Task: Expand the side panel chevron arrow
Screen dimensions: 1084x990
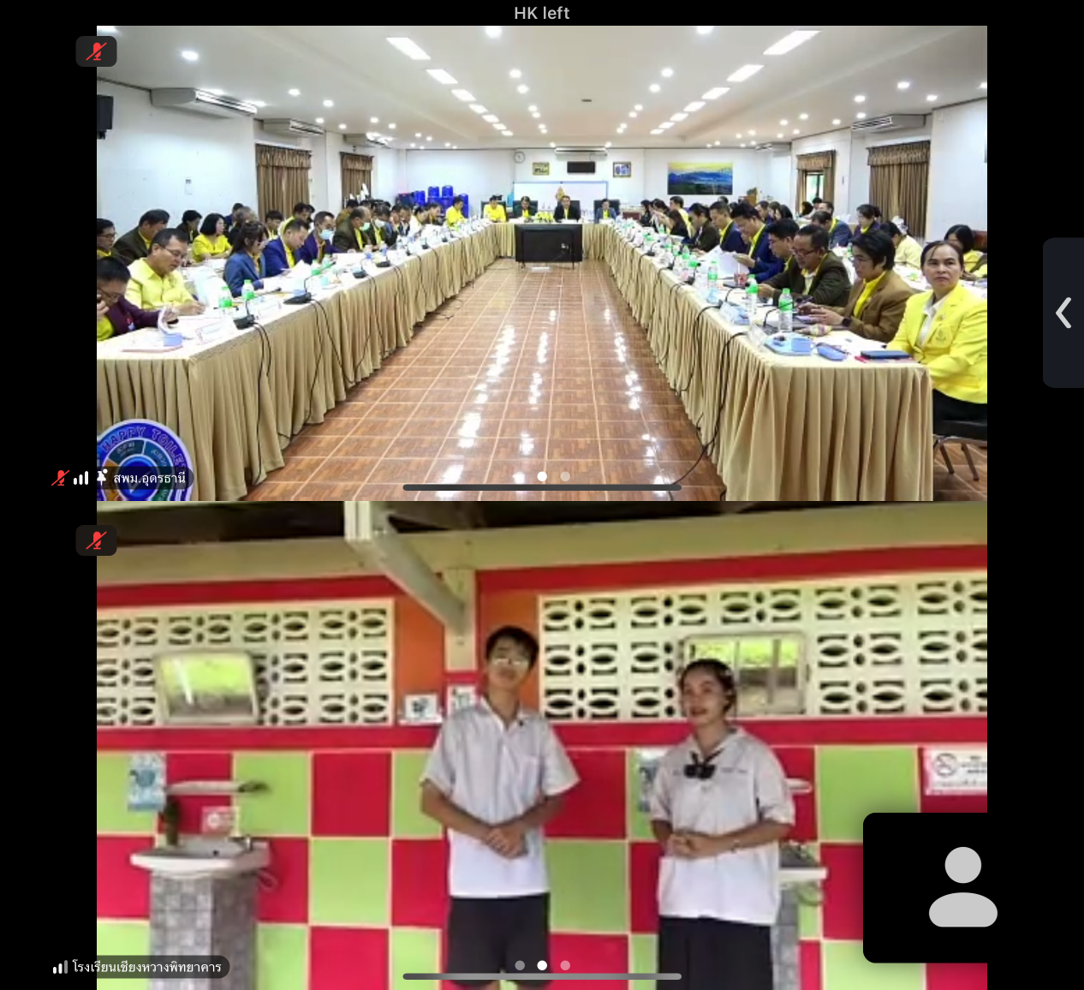Action: (1063, 313)
